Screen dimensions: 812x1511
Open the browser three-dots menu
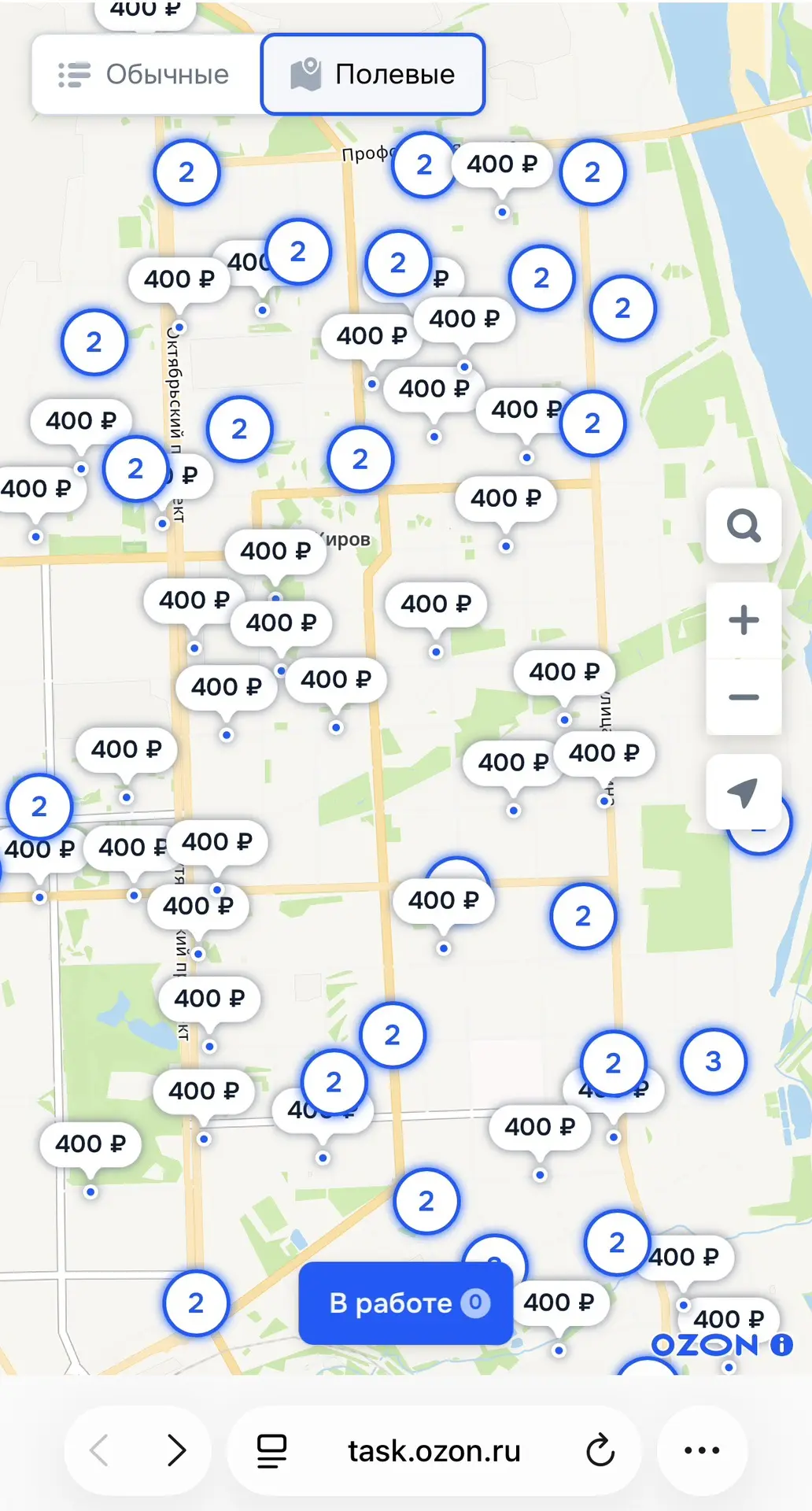pyautogui.click(x=702, y=1450)
